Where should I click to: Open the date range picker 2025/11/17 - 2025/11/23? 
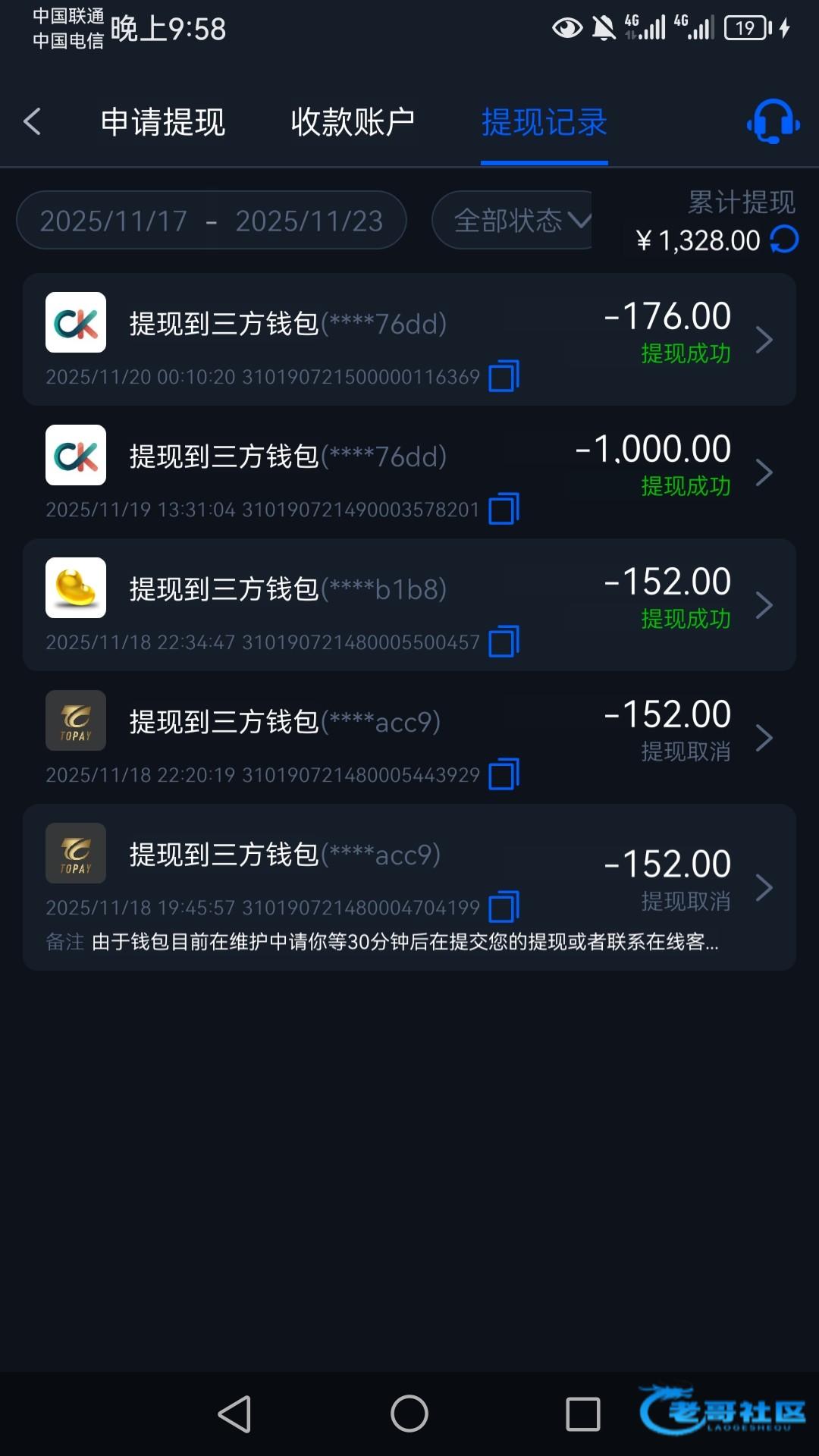[212, 221]
